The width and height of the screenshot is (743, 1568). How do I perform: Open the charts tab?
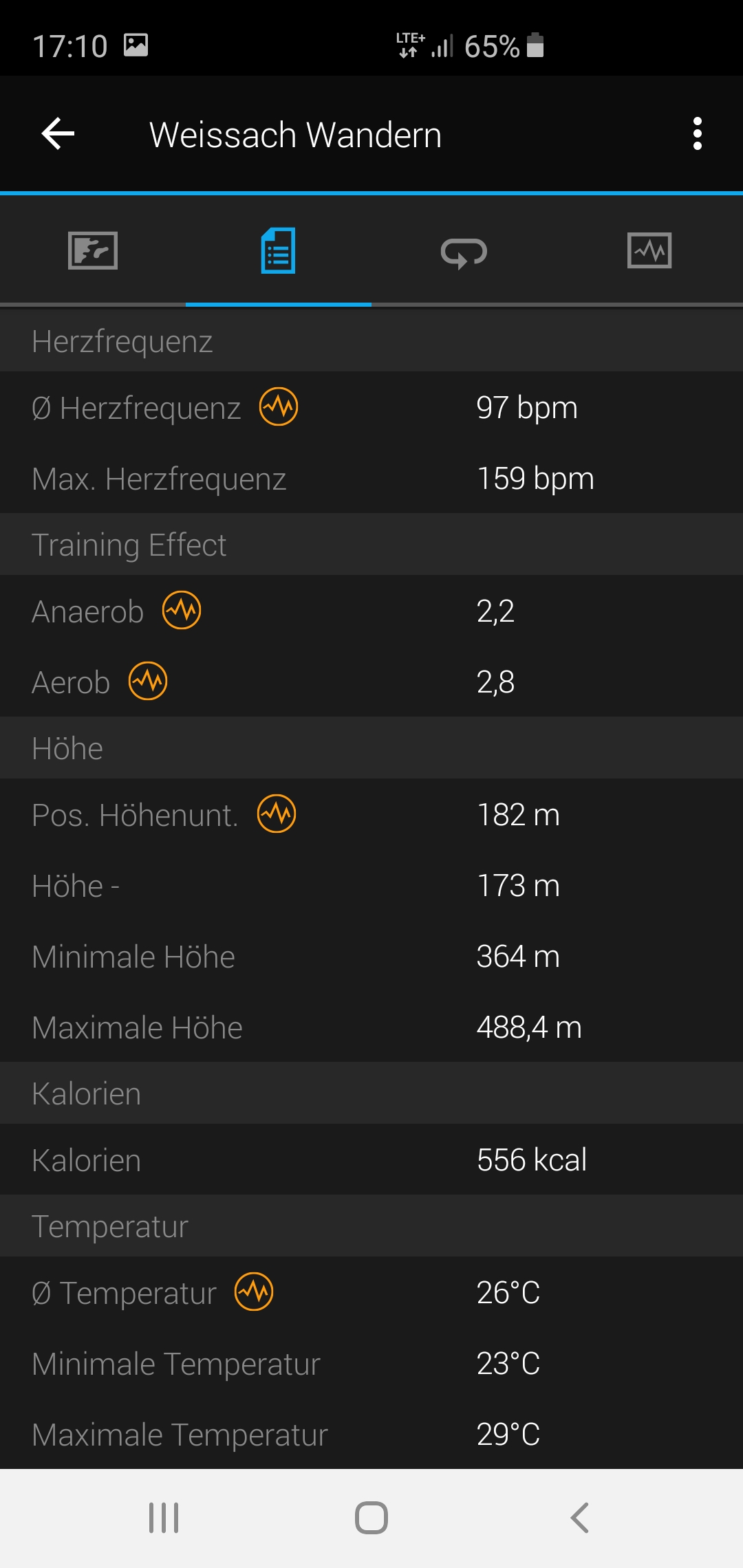(x=649, y=251)
